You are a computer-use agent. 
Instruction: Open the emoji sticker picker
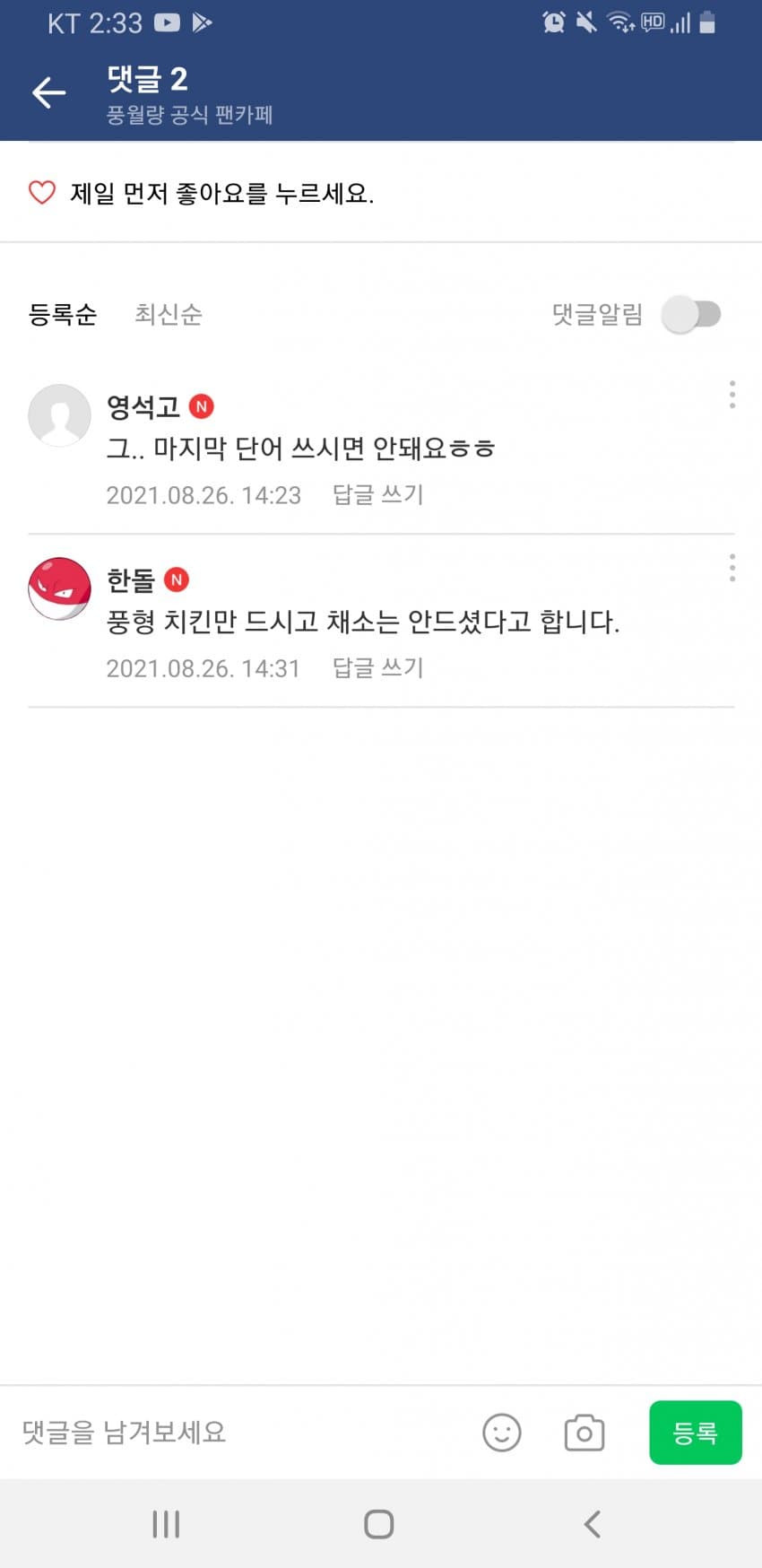point(502,1433)
